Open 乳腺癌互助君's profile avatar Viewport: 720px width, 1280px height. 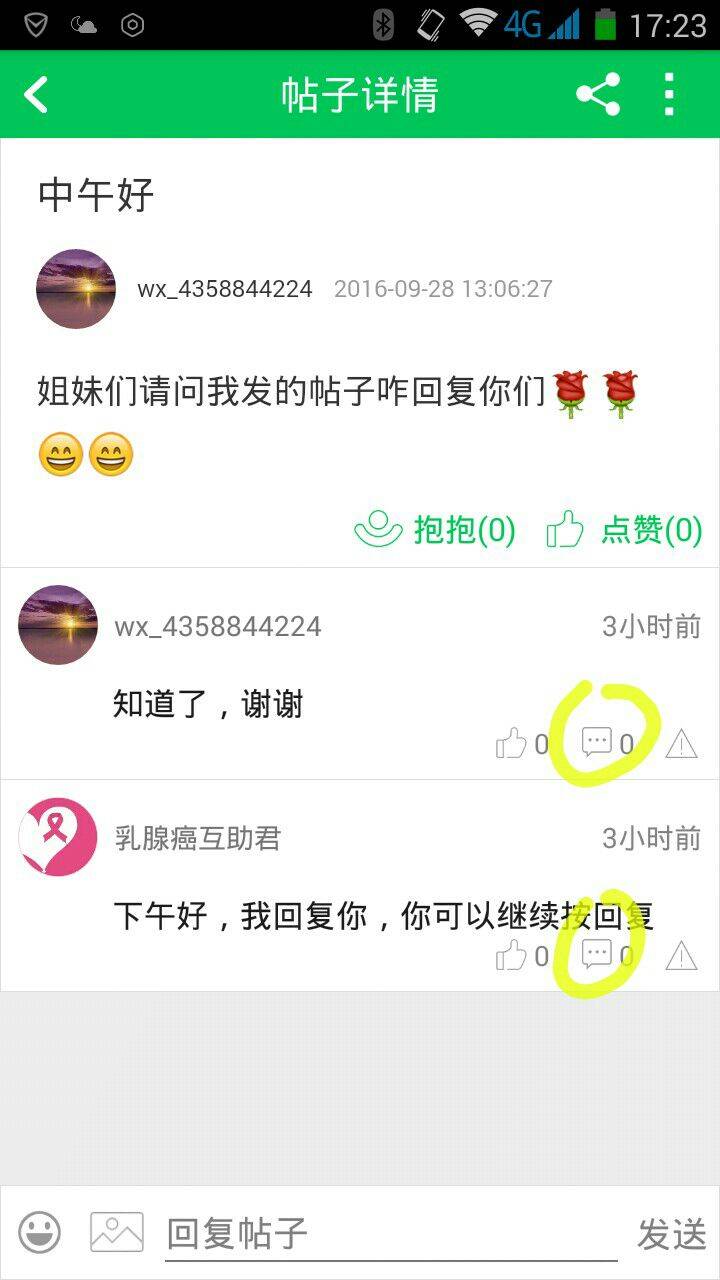pyautogui.click(x=58, y=837)
